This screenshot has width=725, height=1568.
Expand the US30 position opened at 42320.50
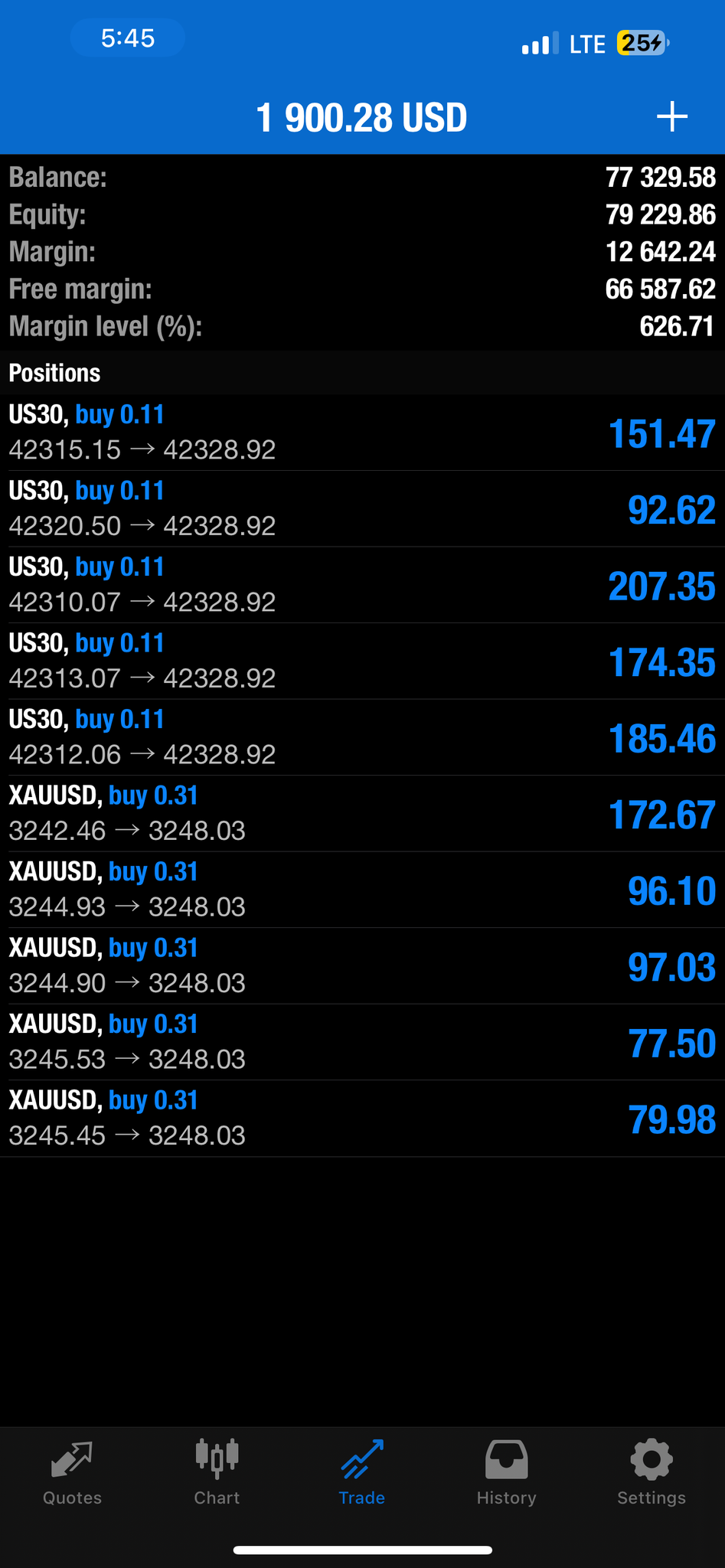(362, 508)
